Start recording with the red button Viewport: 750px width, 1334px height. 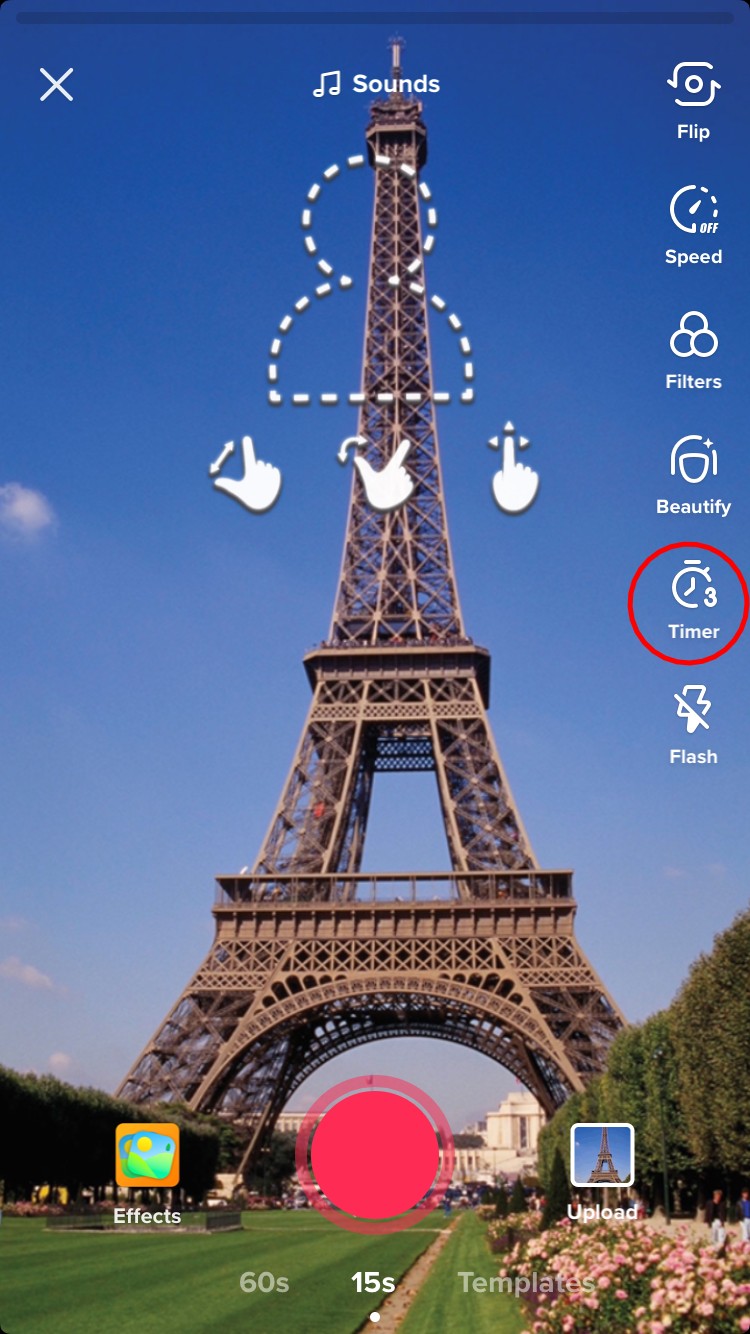375,1155
